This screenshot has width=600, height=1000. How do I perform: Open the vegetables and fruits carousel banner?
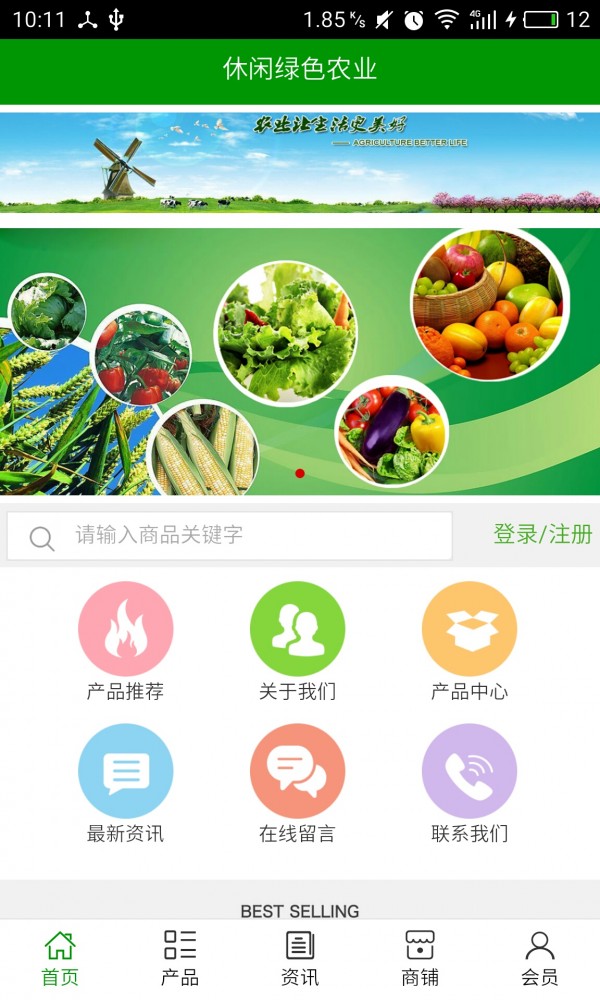pyautogui.click(x=300, y=360)
